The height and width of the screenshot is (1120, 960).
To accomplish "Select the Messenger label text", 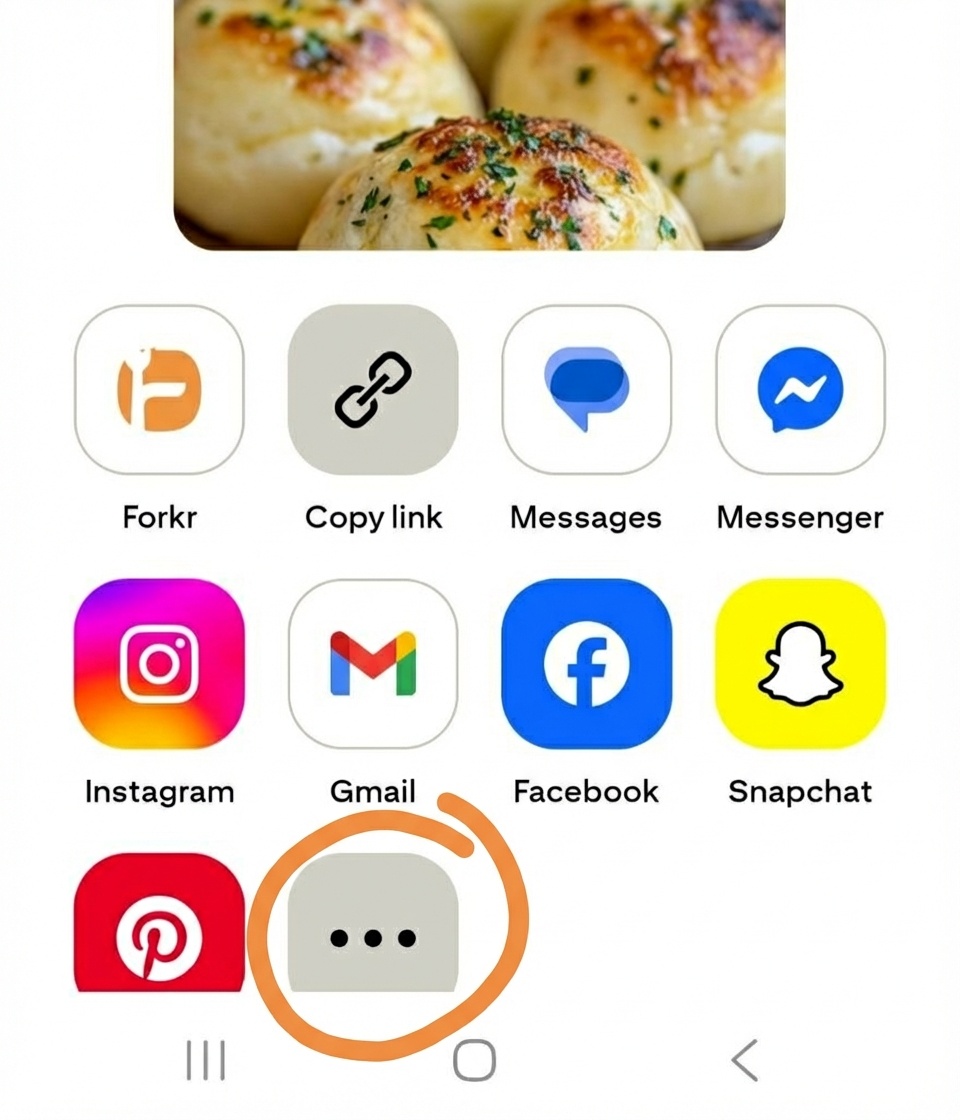I will point(800,518).
